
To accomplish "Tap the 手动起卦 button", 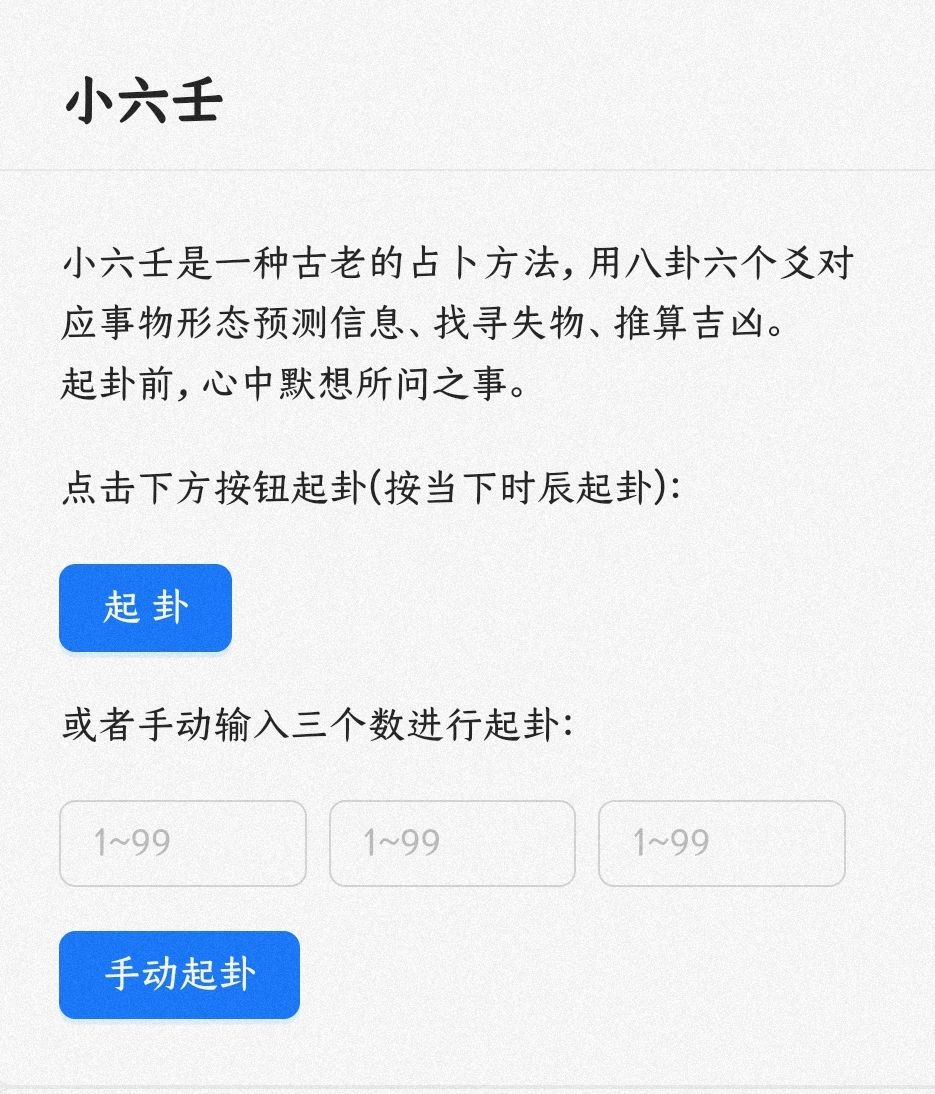I will click(x=179, y=975).
